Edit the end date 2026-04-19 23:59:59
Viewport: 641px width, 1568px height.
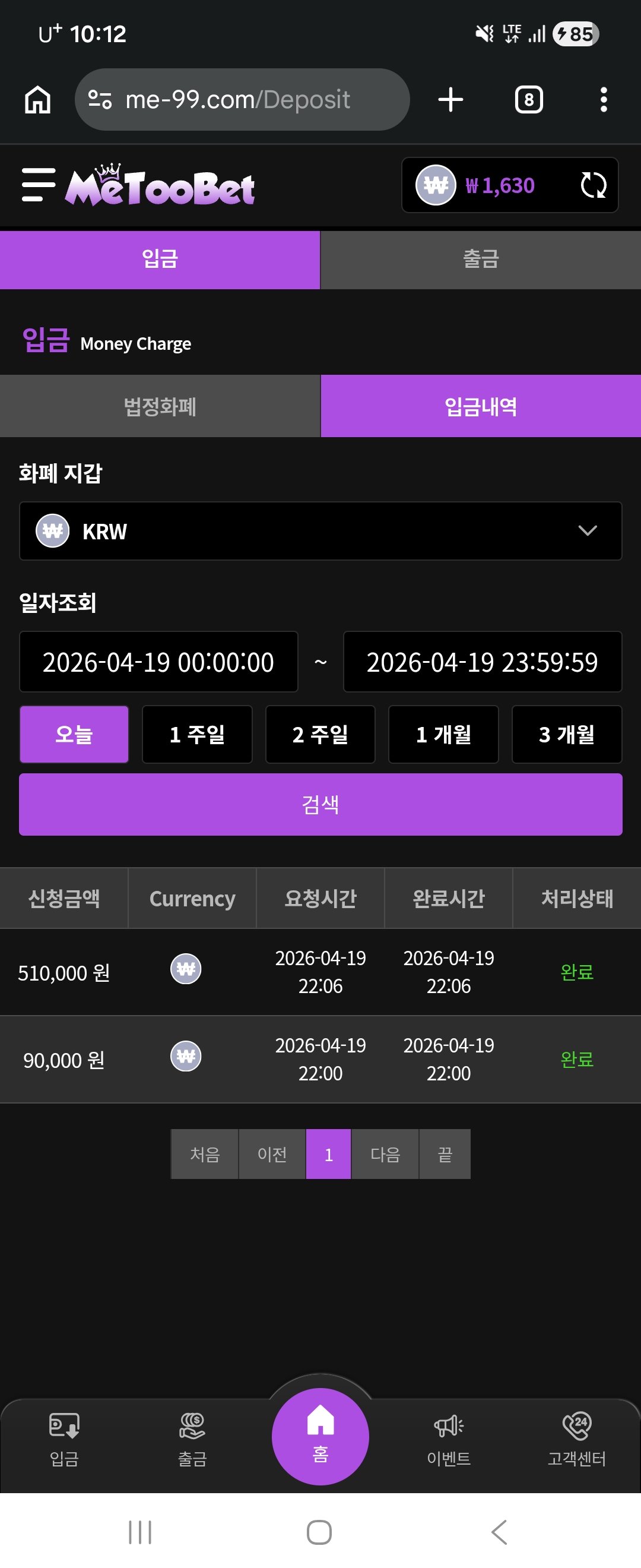click(x=483, y=662)
